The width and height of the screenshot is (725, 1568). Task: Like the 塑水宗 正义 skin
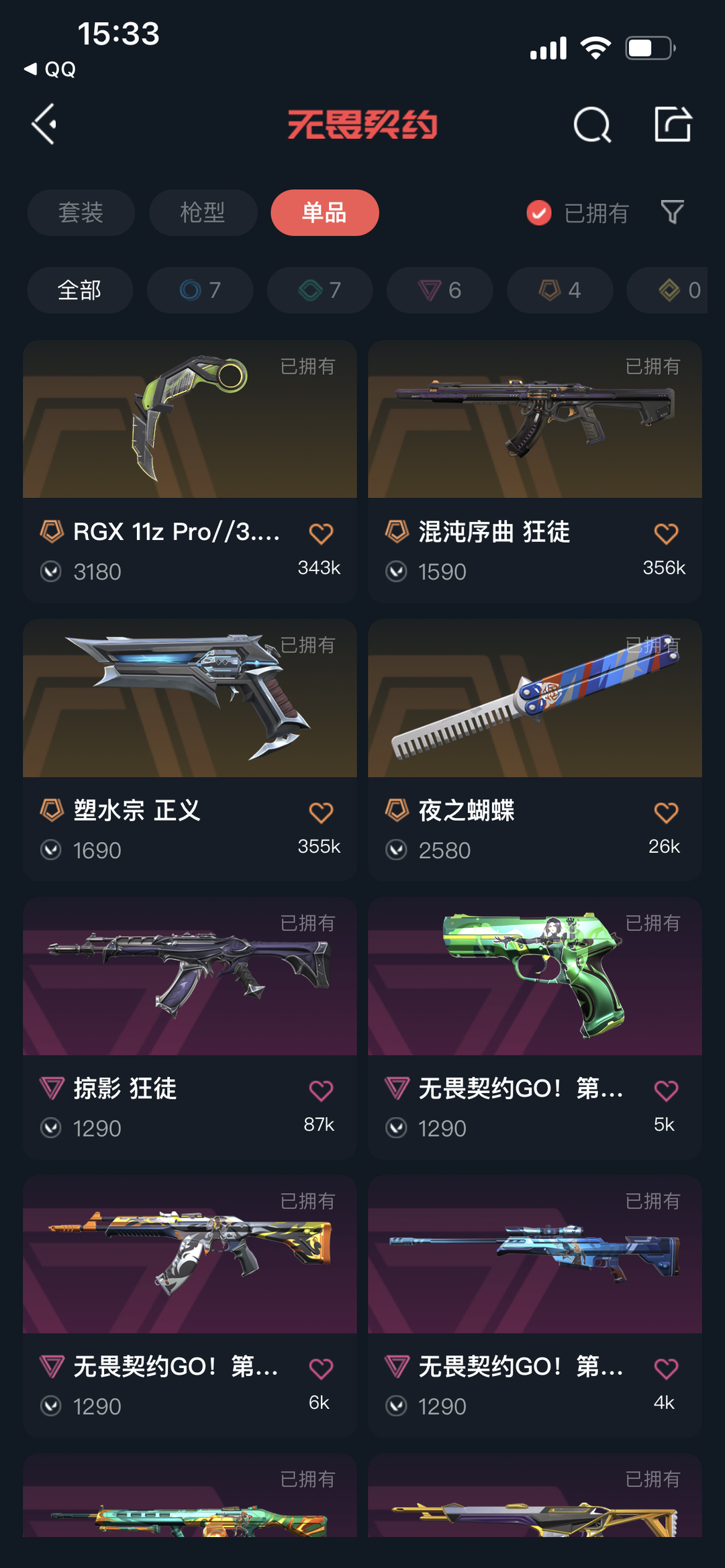(321, 813)
